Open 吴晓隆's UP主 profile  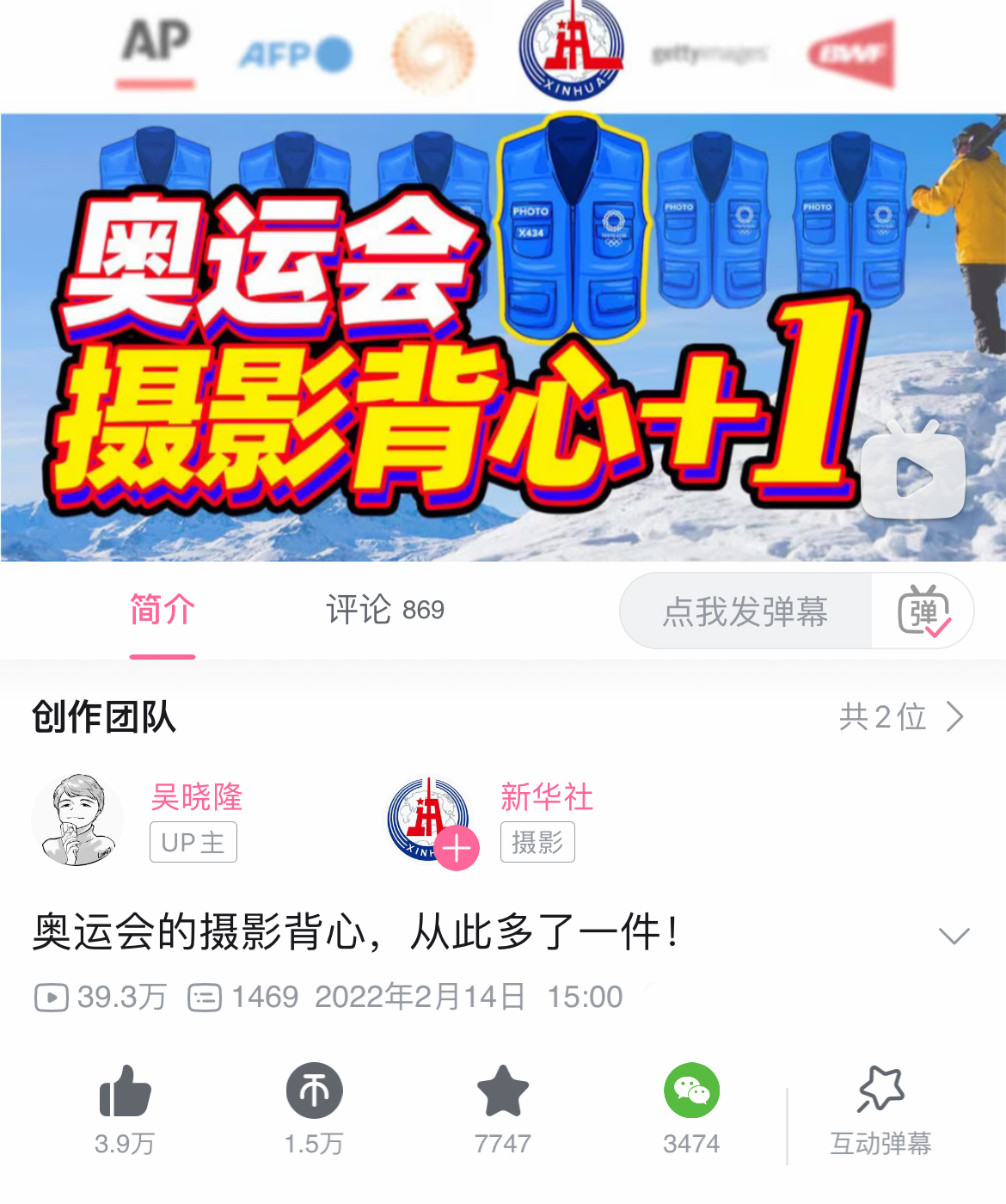[79, 819]
